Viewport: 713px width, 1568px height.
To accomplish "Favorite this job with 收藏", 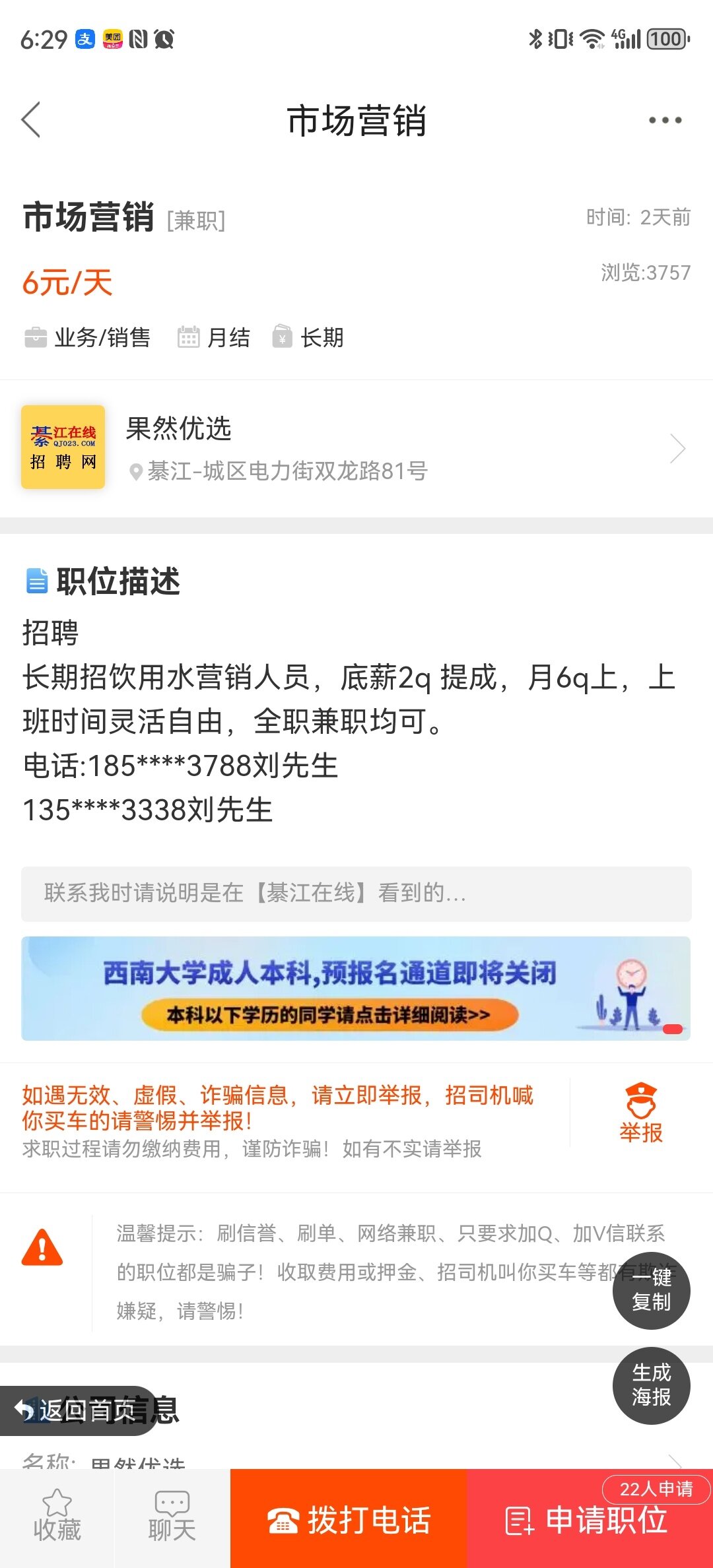I will (57, 1518).
